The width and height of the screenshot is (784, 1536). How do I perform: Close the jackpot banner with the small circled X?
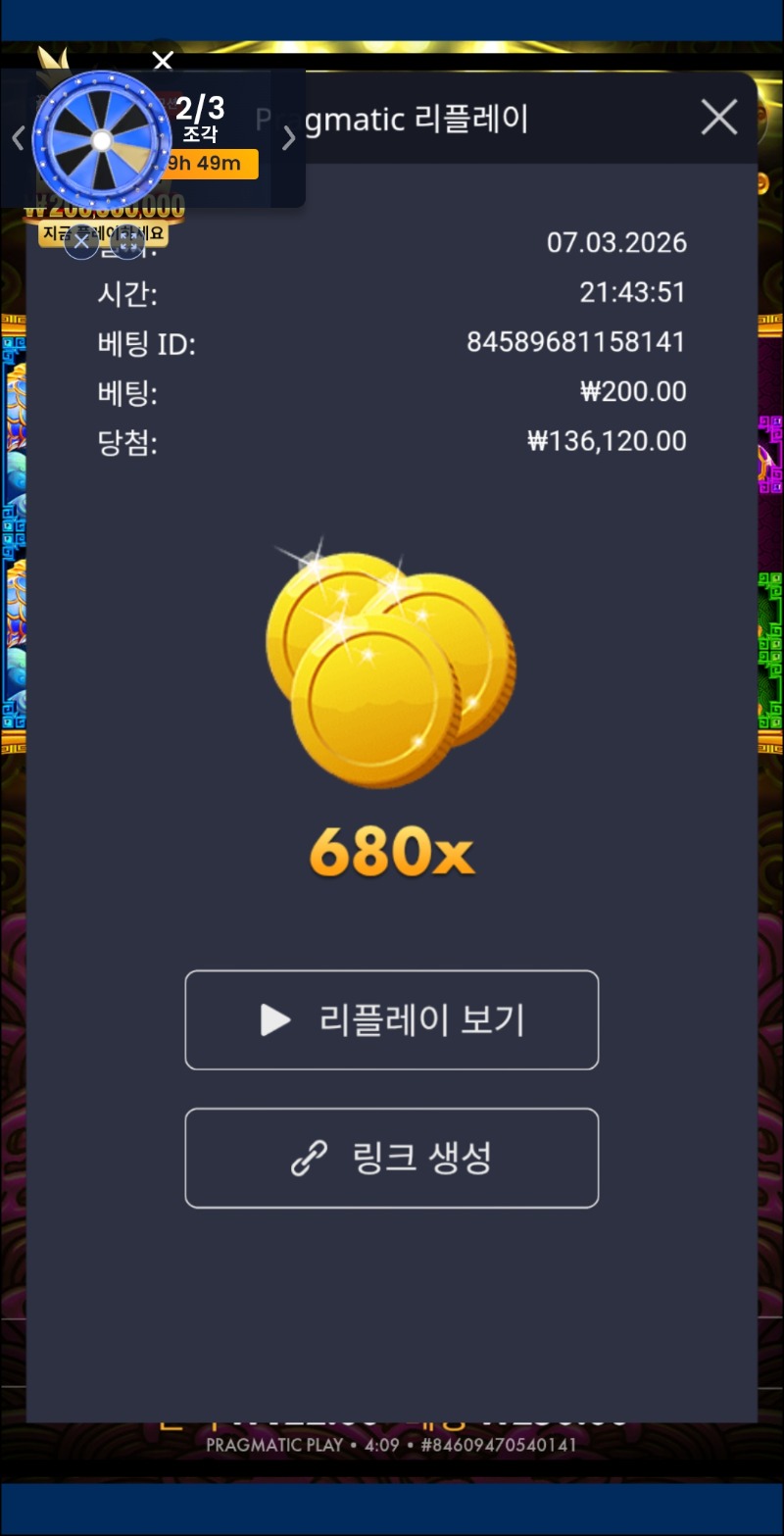tap(81, 243)
